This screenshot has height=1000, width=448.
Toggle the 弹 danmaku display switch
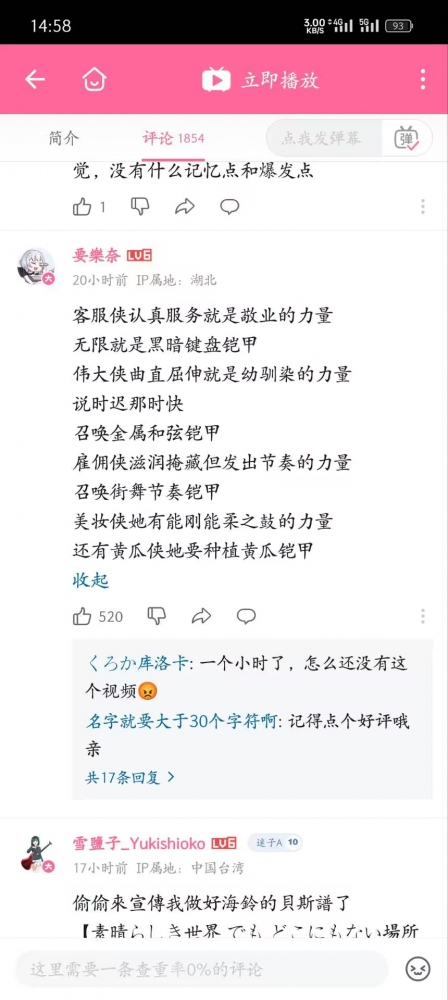pos(407,138)
